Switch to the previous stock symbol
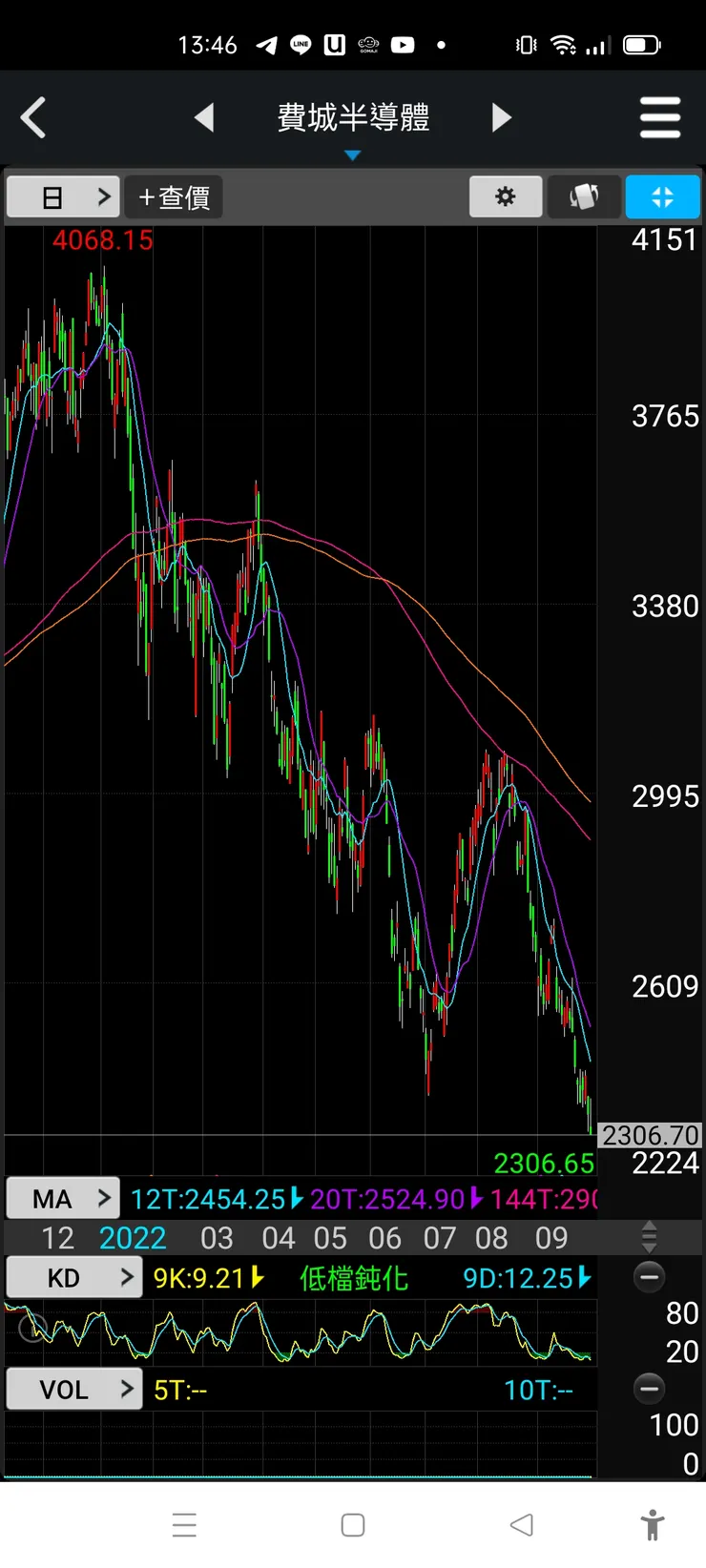Screen dimensions: 706x1568 tap(203, 118)
